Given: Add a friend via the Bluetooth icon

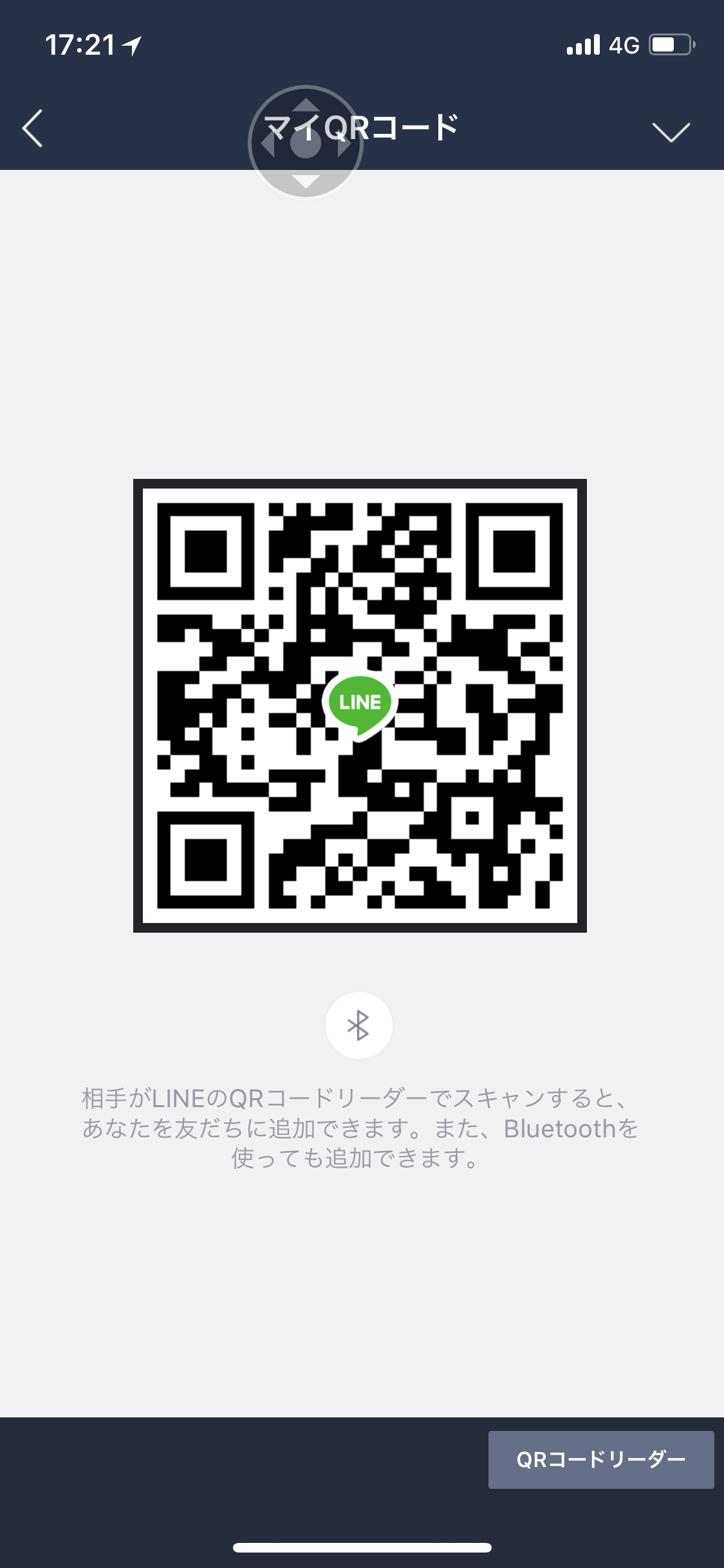Looking at the screenshot, I should coord(358,1025).
